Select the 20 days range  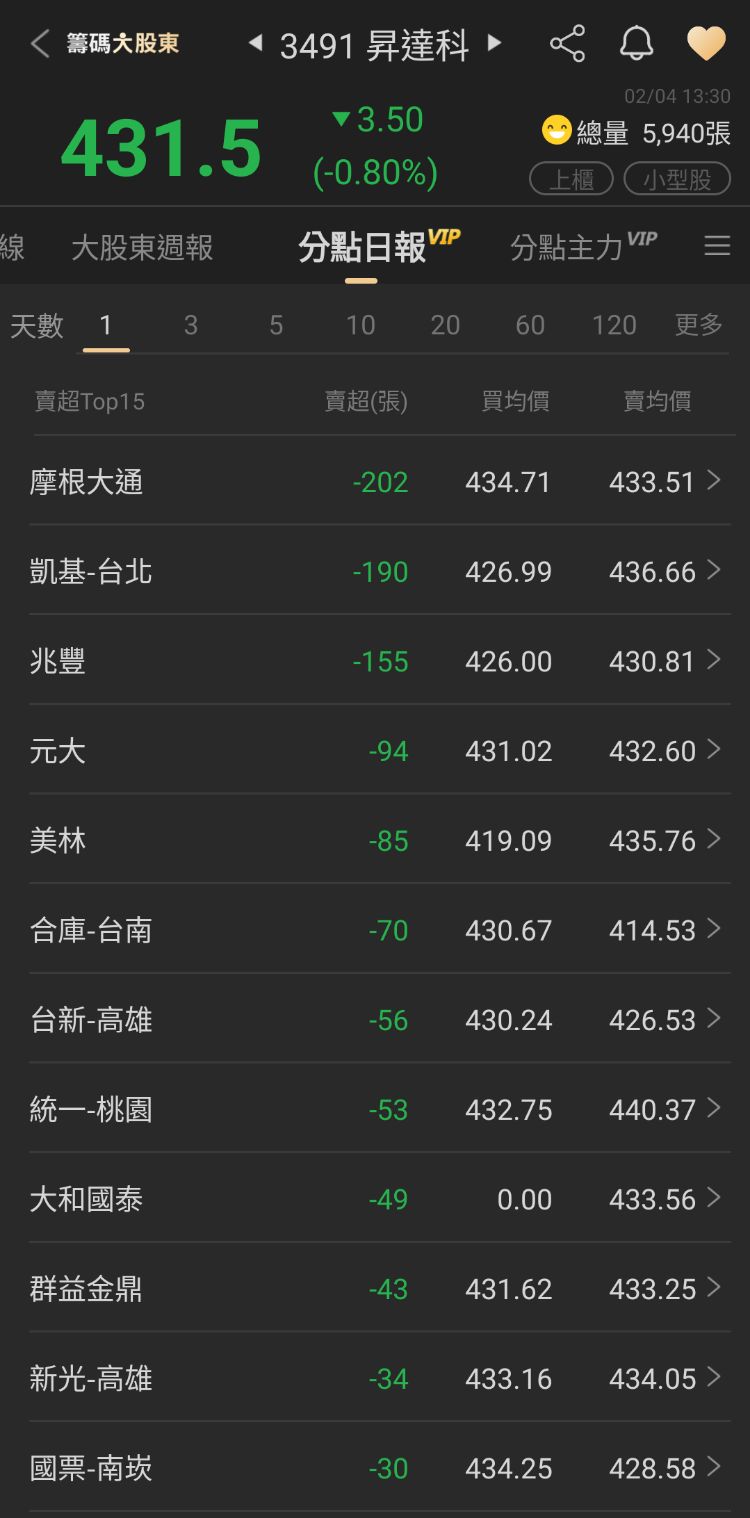[445, 325]
